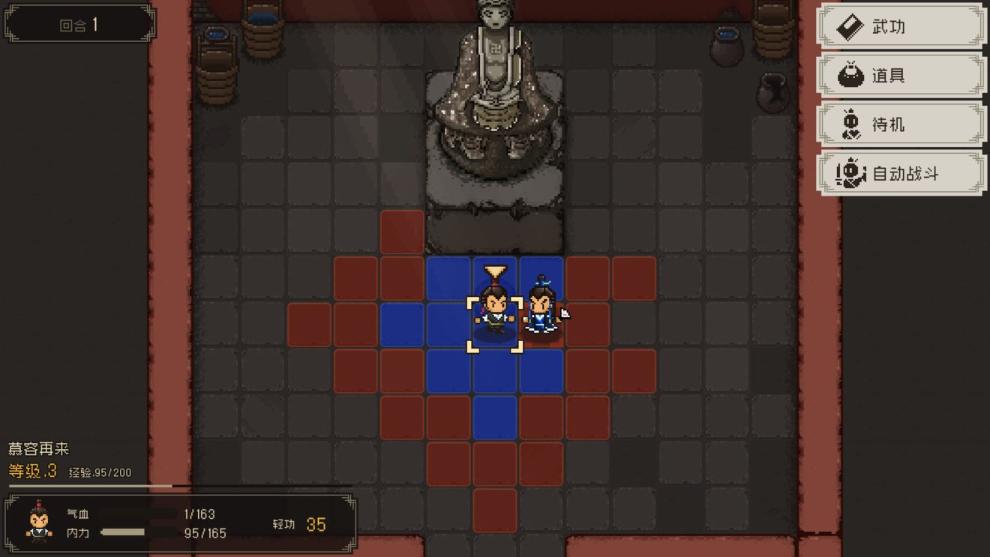Select 待机 to end the turn
Viewport: 990px width, 557px height.
902,125
